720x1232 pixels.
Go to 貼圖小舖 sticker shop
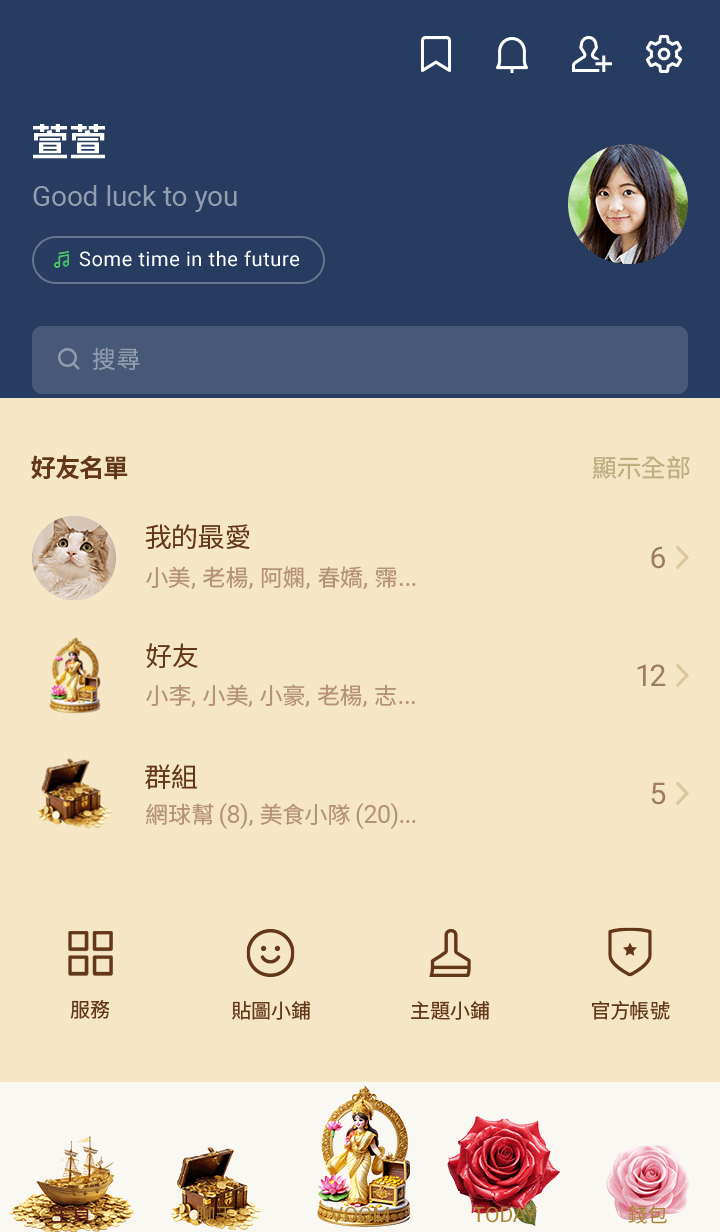click(270, 972)
